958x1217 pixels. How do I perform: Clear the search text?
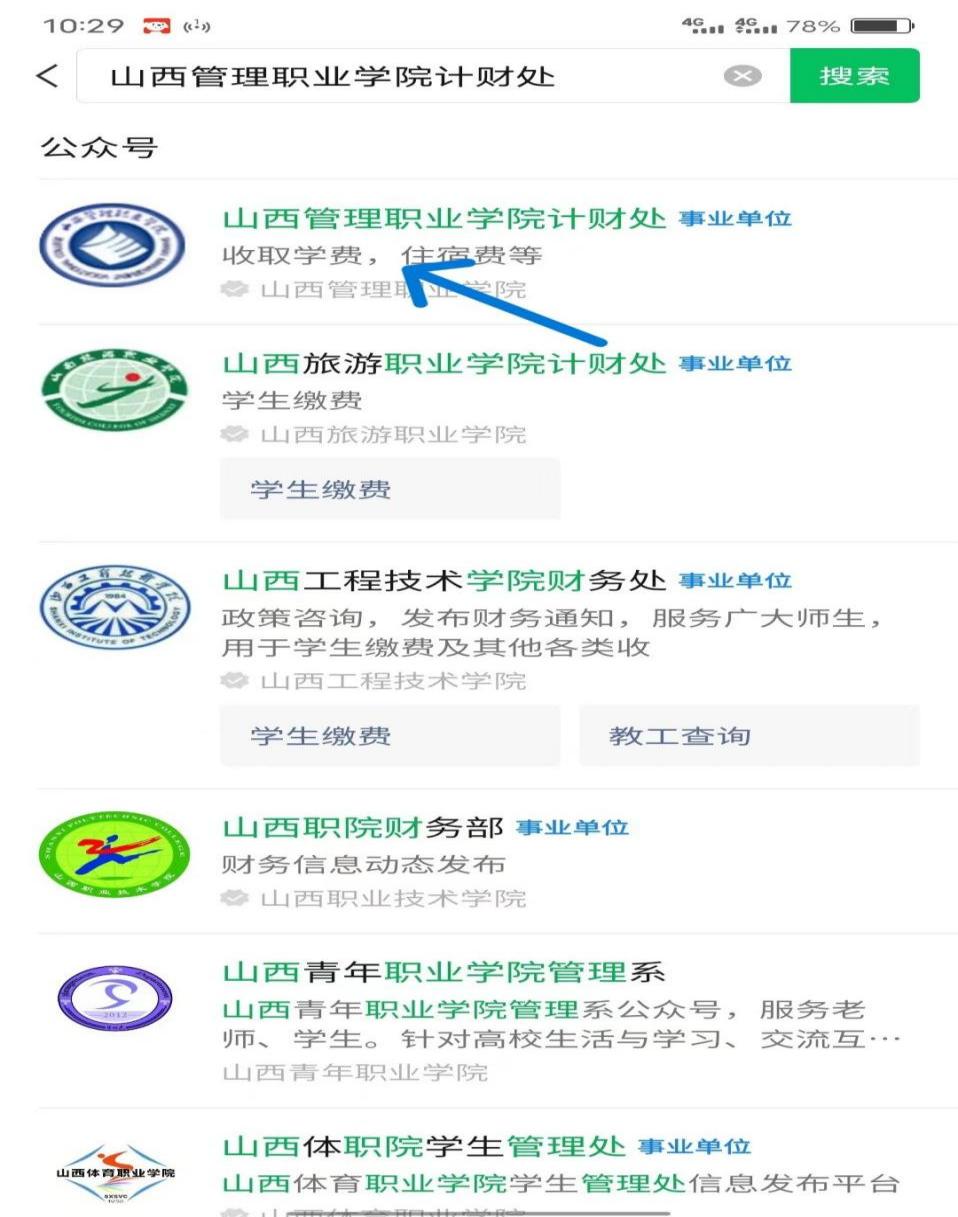742,76
